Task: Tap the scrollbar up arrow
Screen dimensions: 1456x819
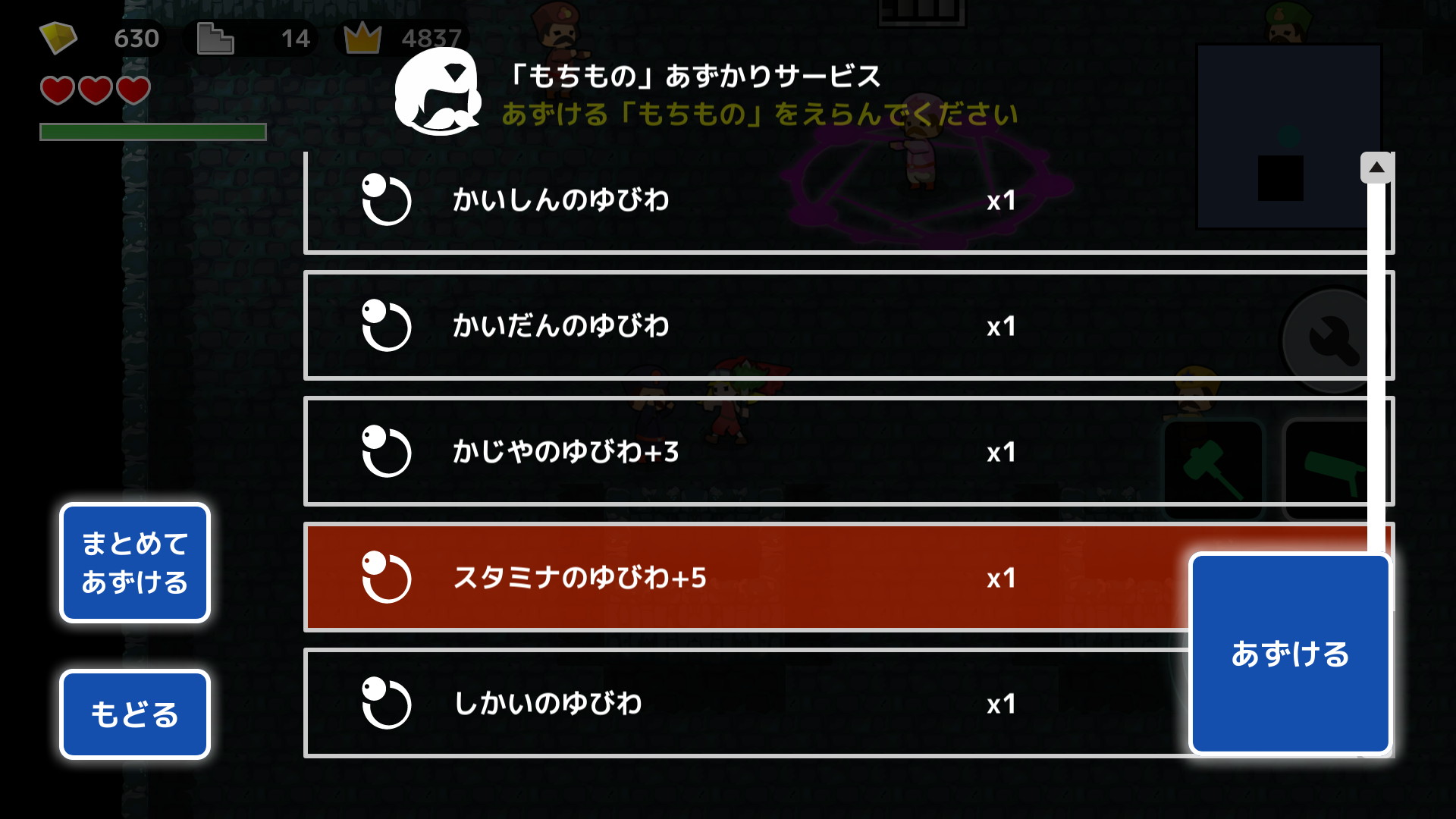Action: coord(1376,168)
